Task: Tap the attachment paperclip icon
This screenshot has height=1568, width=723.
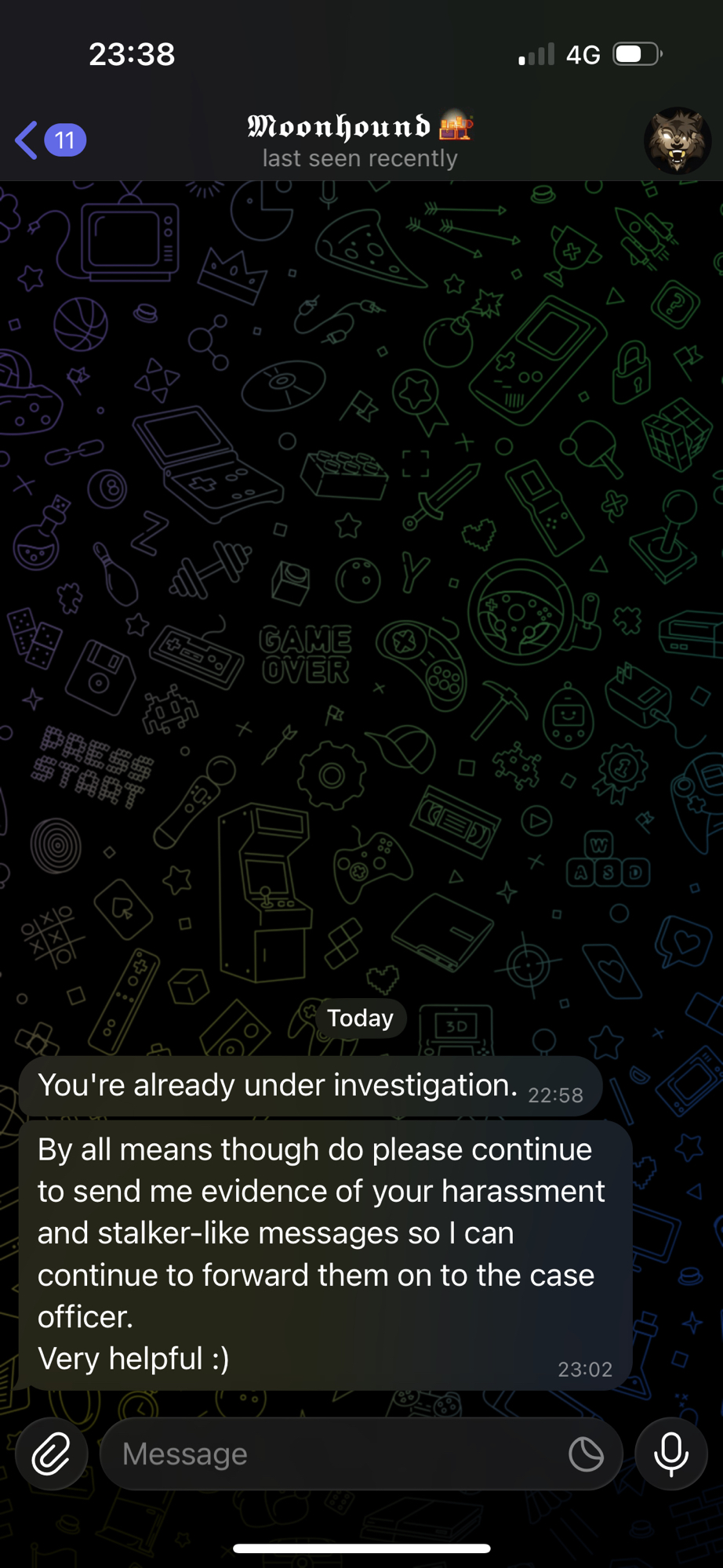Action: point(51,1454)
